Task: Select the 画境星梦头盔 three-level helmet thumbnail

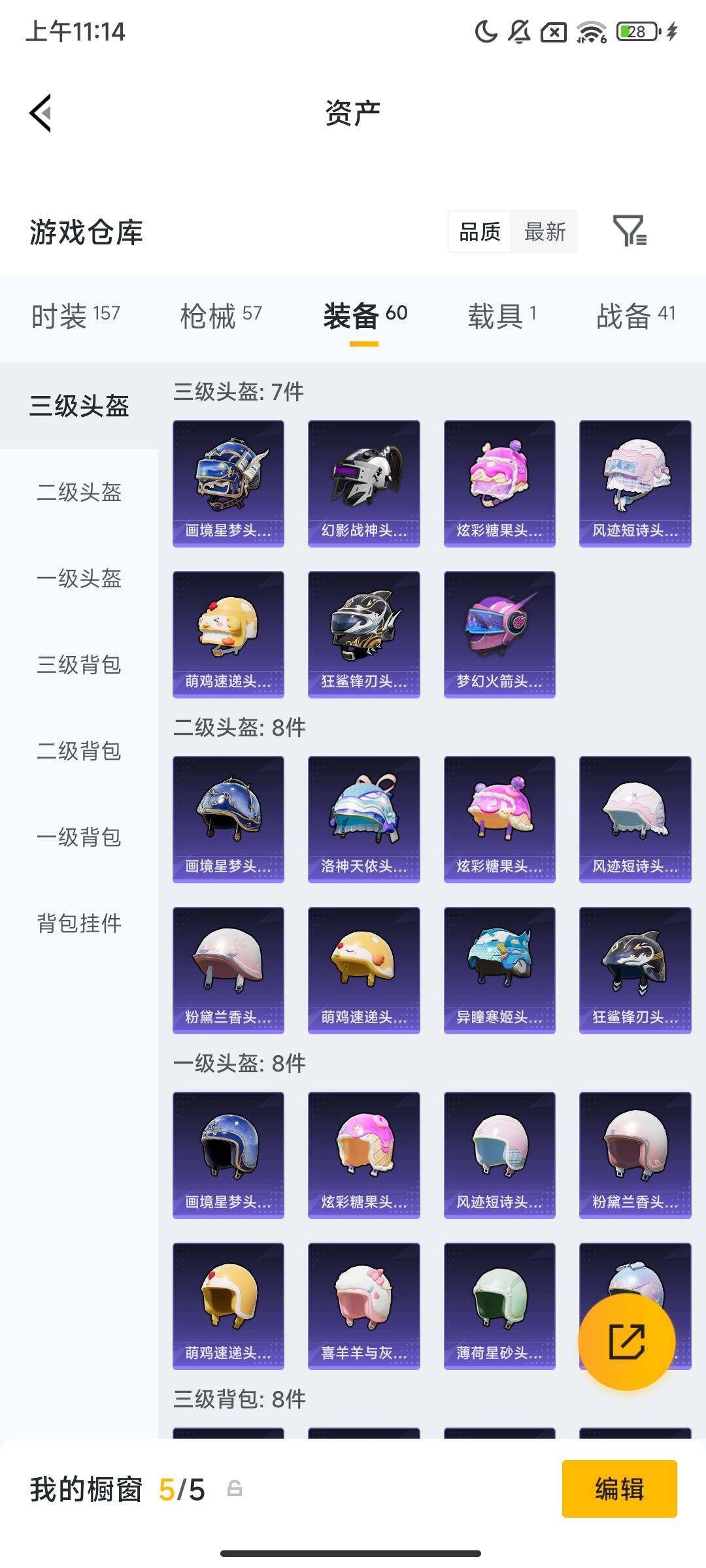Action: (228, 483)
